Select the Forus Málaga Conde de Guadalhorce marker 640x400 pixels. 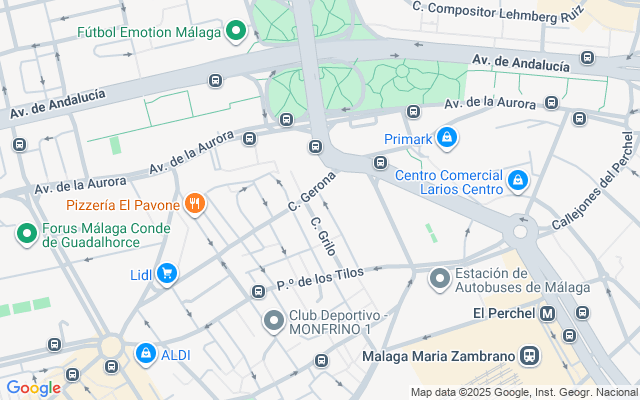pyautogui.click(x=26, y=233)
